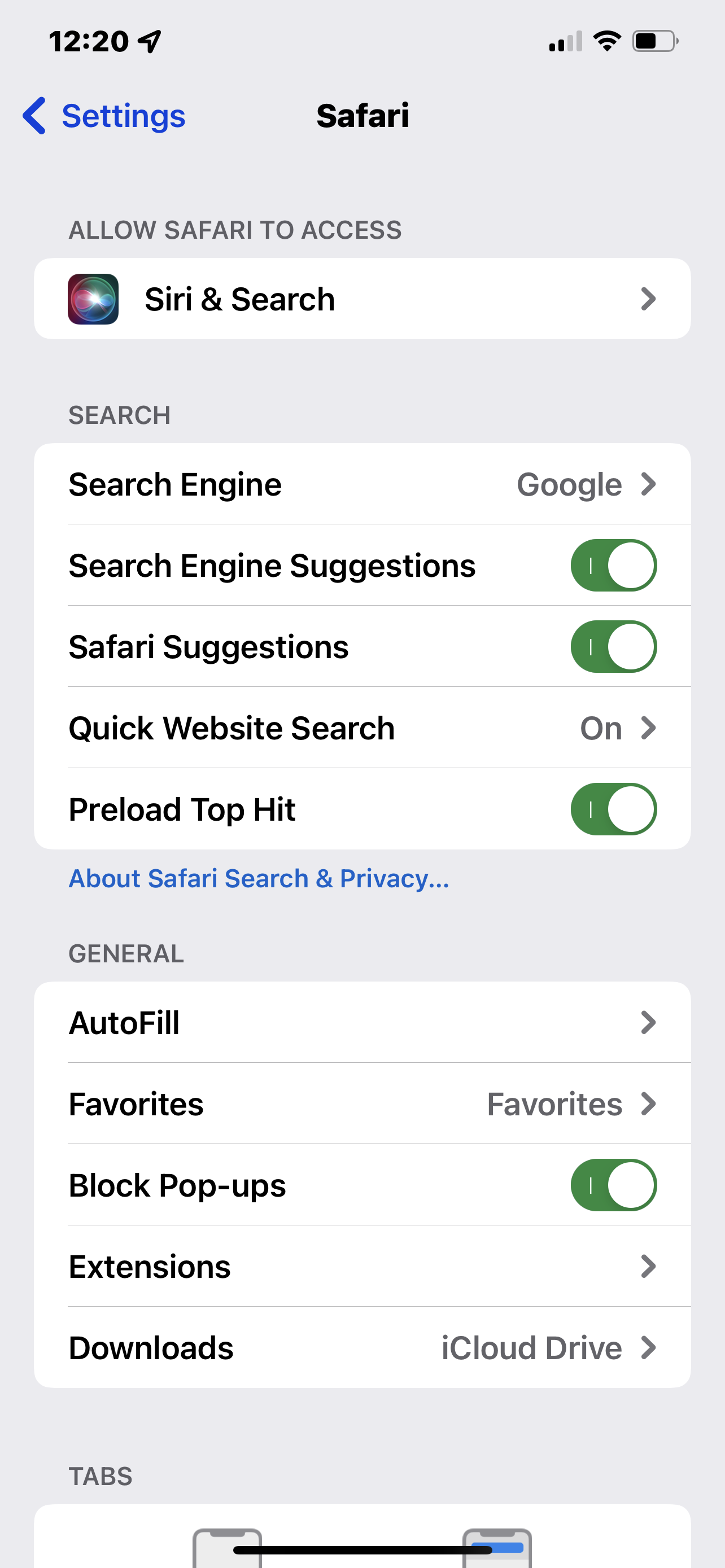Open the Favorites folder setting

pyautogui.click(x=362, y=1104)
